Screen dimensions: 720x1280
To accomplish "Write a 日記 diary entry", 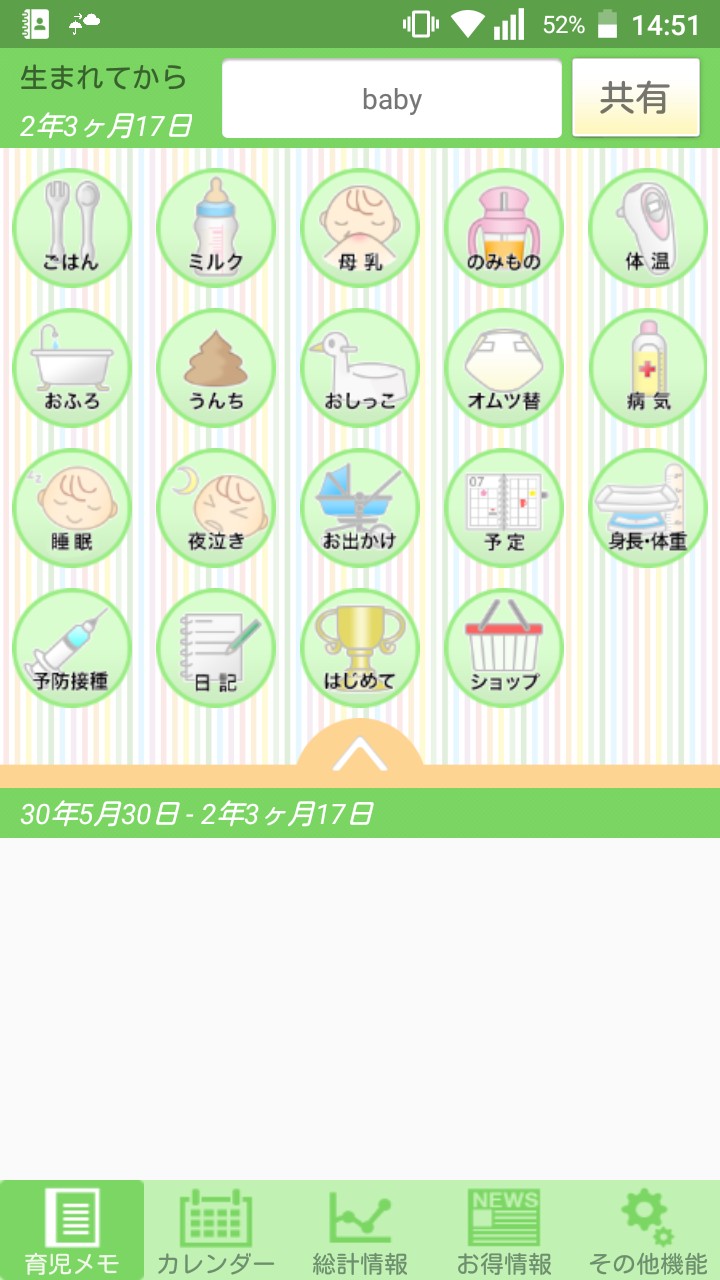I will tap(216, 648).
